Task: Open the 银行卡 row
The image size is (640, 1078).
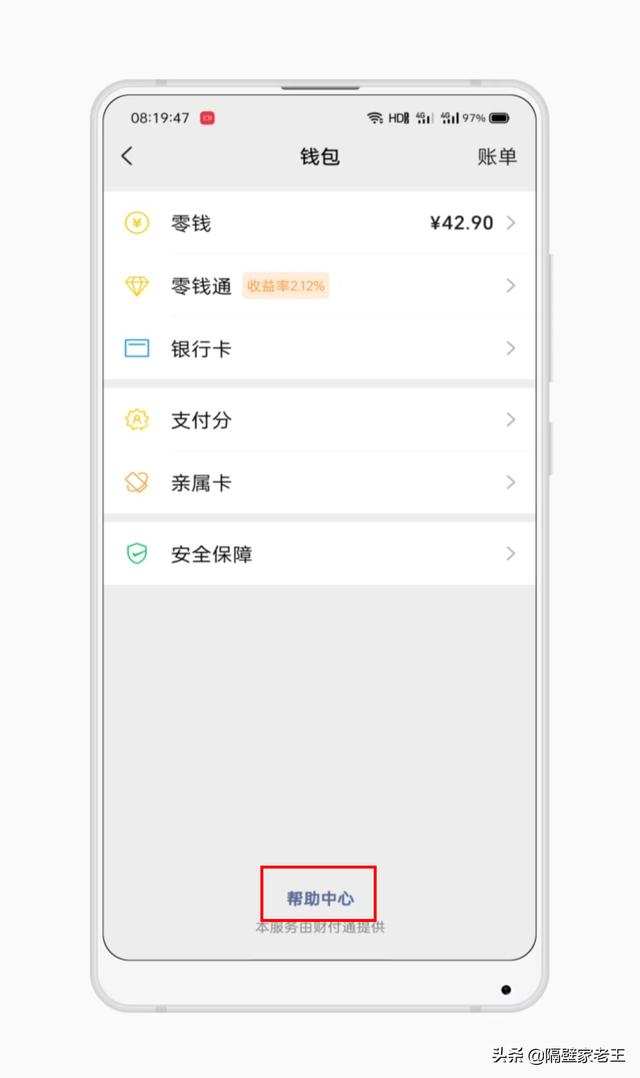Action: pos(319,349)
